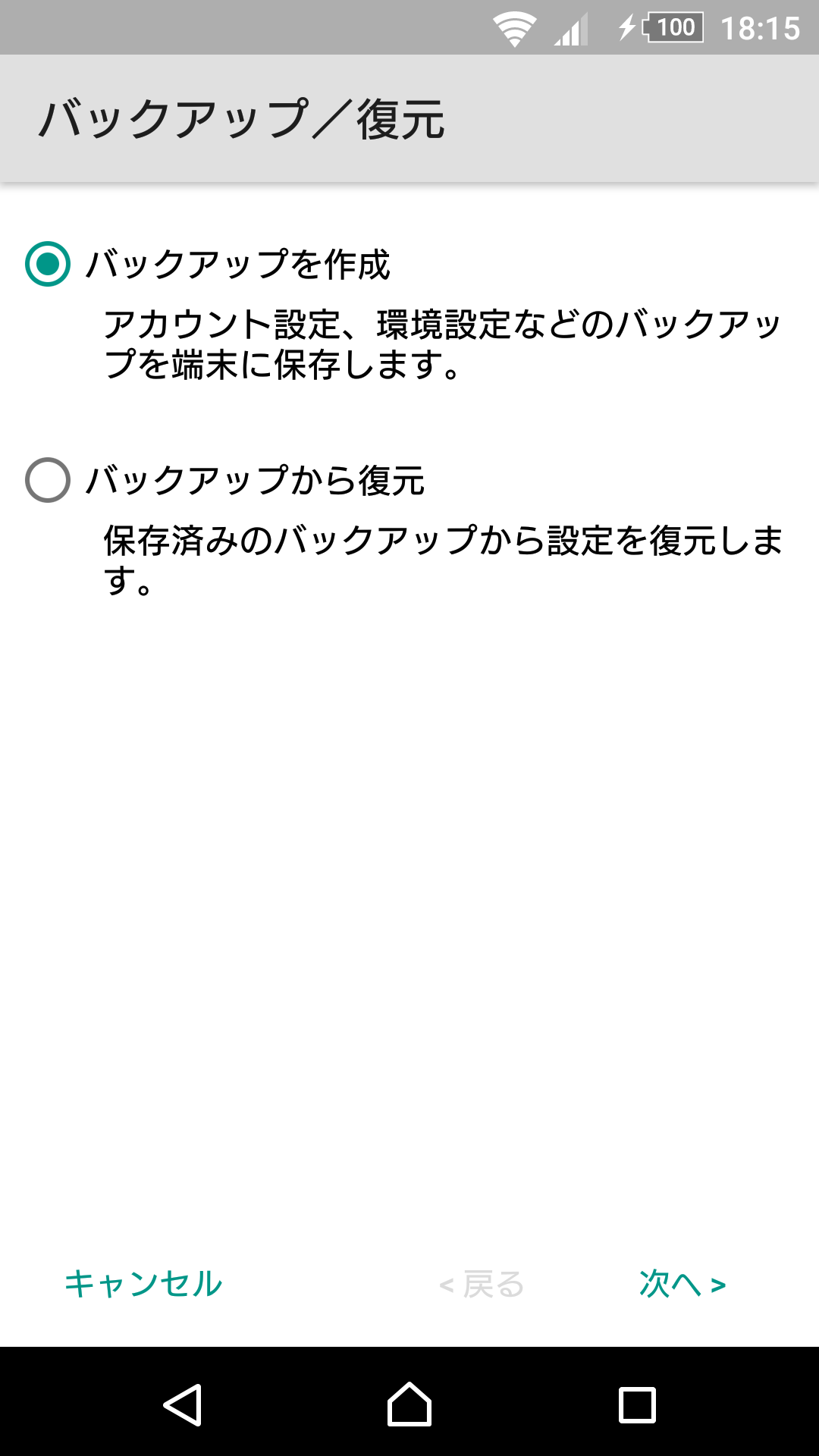
Task: Return to the system home screen
Action: [409, 1405]
